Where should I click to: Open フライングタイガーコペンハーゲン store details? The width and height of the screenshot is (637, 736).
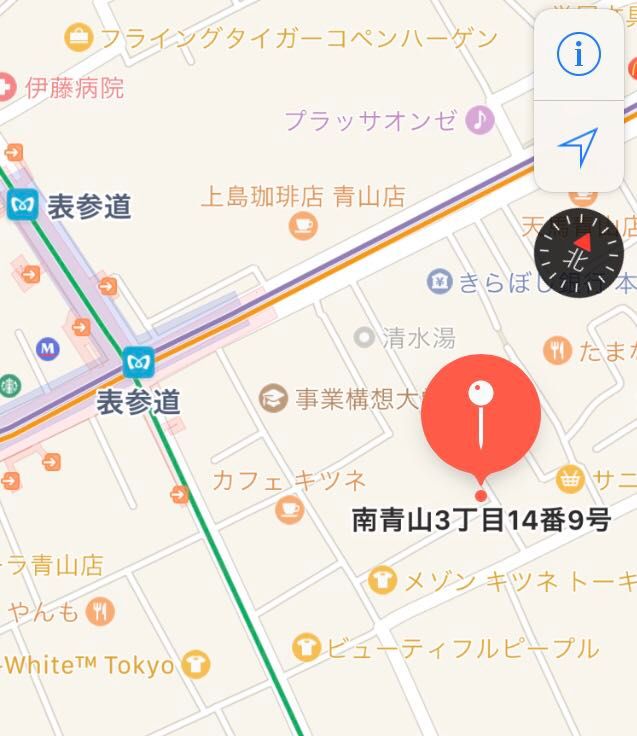[77, 39]
